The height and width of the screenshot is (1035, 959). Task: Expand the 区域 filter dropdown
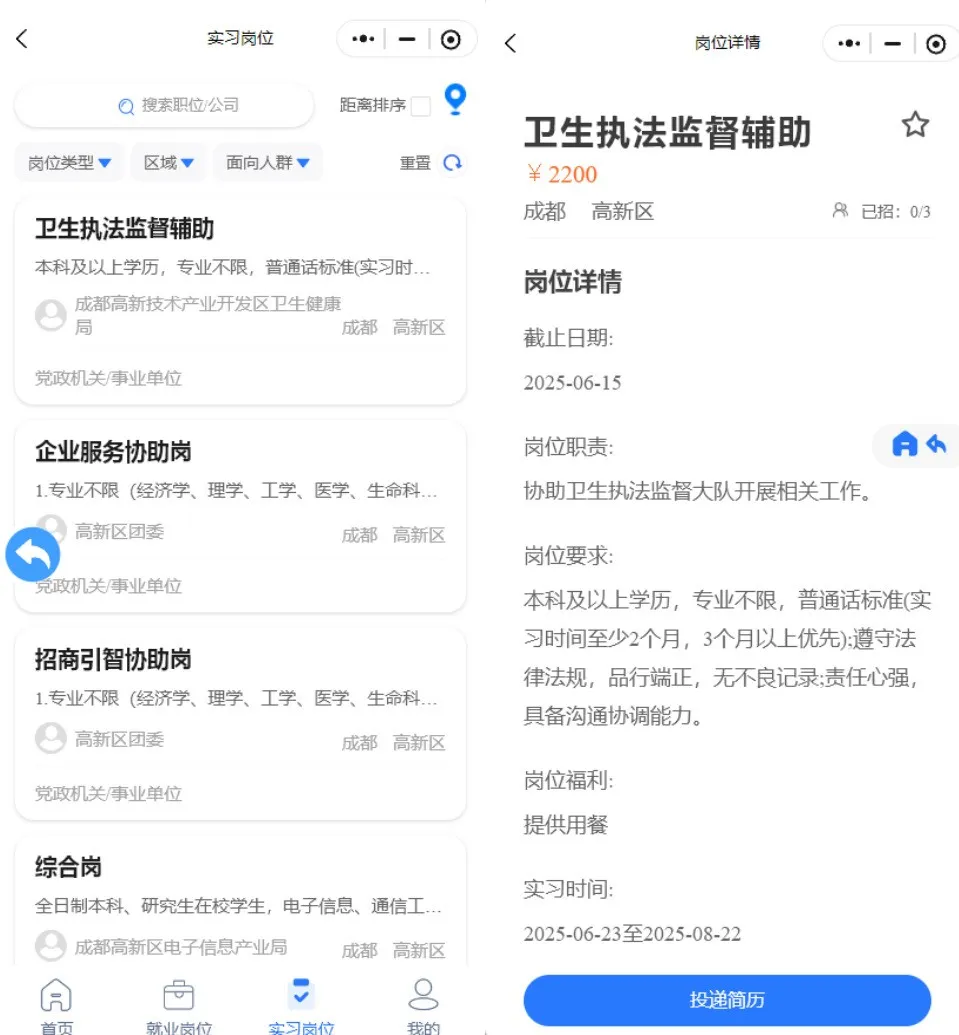[x=169, y=163]
